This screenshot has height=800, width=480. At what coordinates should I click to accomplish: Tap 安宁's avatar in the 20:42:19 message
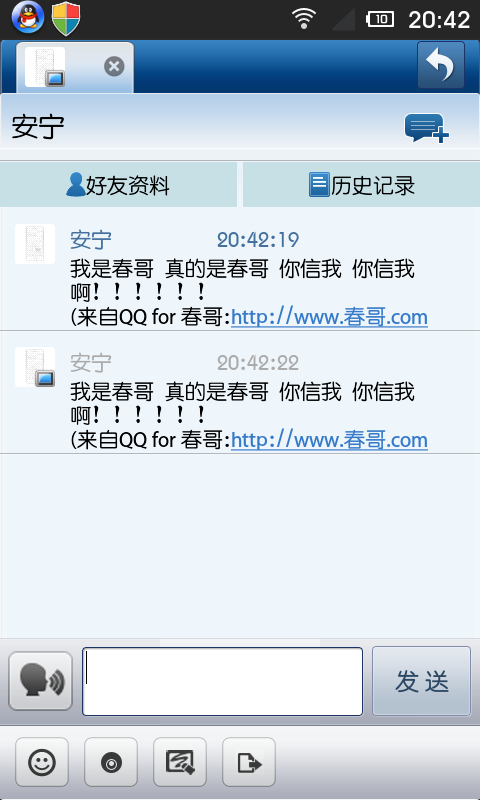[x=35, y=244]
